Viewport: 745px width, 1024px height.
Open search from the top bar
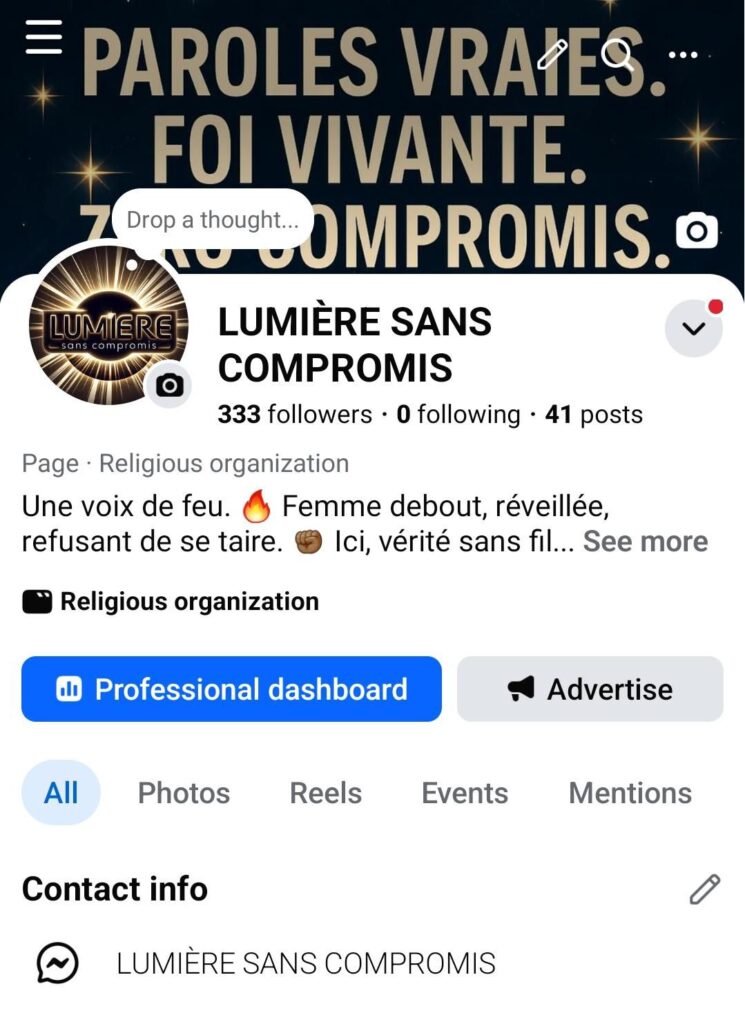coord(617,53)
